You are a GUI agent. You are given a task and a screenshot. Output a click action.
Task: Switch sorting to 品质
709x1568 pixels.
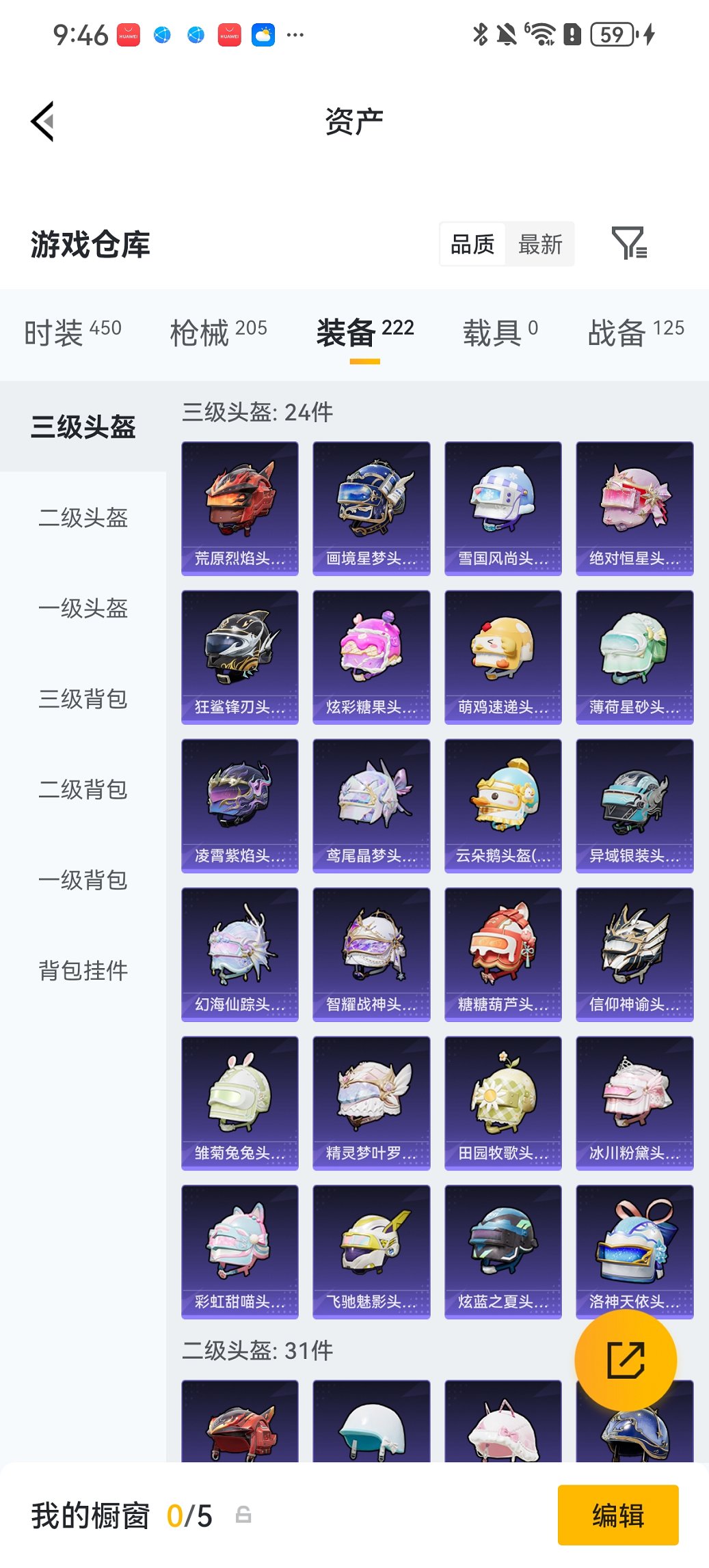472,244
